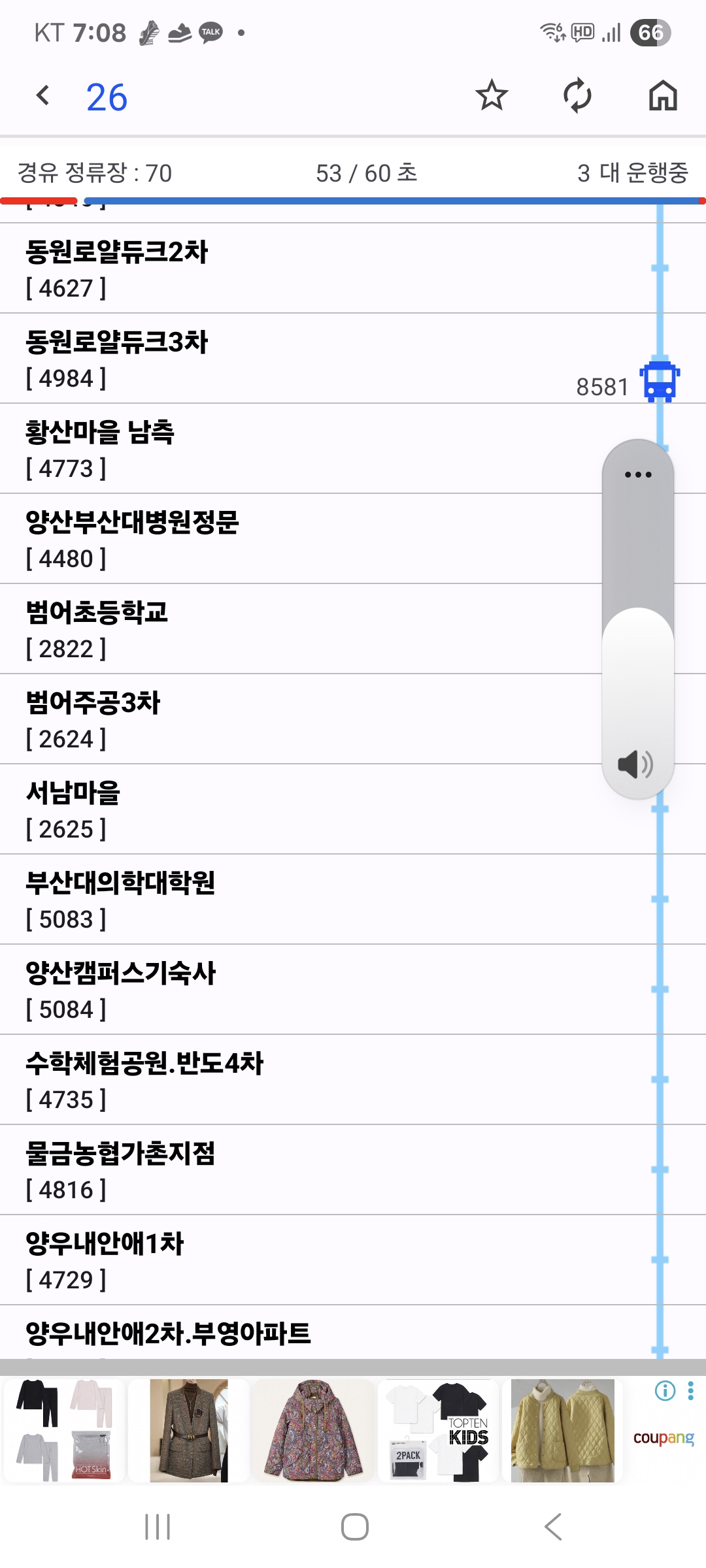
Task: Open volume panel more options
Action: tap(638, 475)
